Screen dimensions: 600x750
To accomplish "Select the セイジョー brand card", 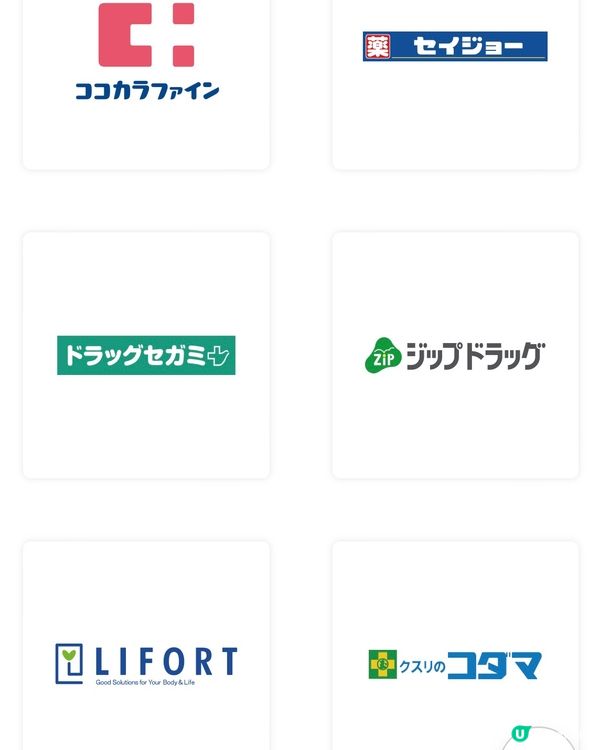I will [455, 60].
